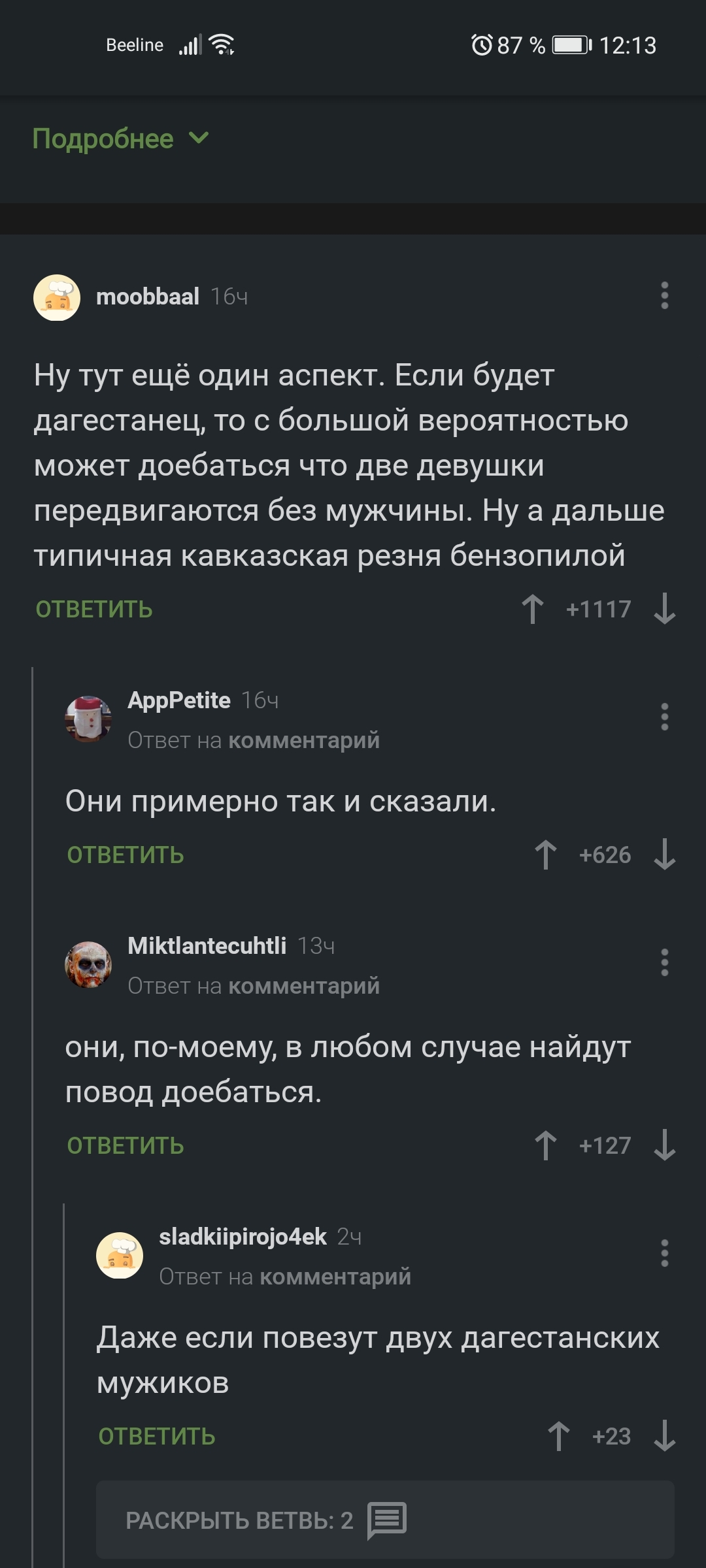Image resolution: width=706 pixels, height=1568 pixels.
Task: Open Miktlantecuhtli's username profile
Action: (207, 945)
